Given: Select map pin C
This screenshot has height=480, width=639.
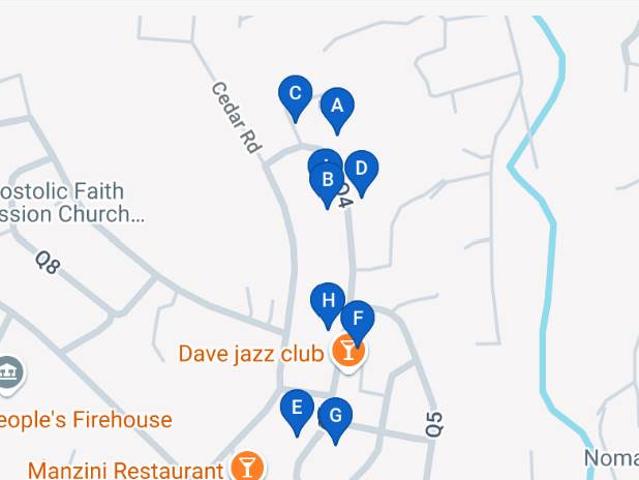Looking at the screenshot, I should (x=295, y=94).
